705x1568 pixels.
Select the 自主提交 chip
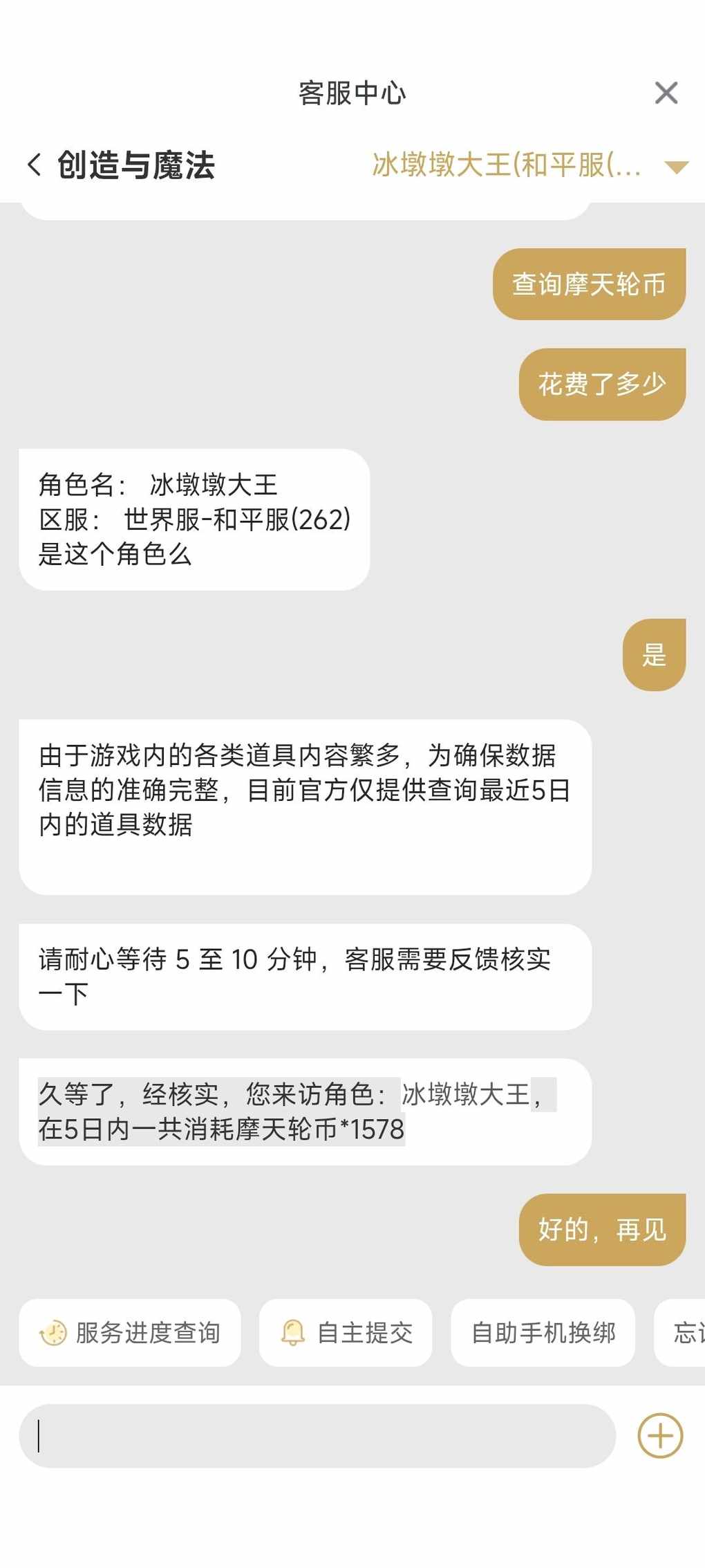(346, 1332)
